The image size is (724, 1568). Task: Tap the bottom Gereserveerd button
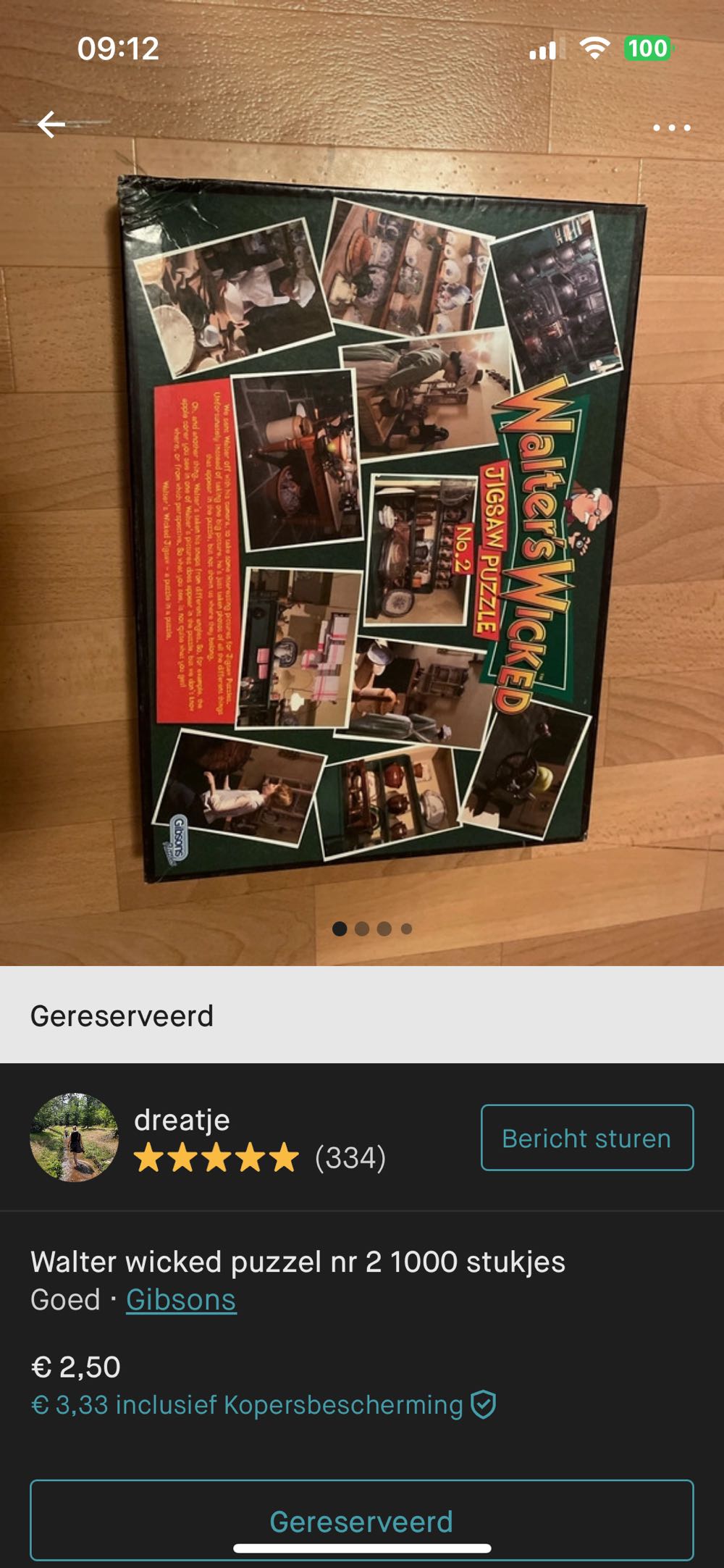tap(361, 1521)
